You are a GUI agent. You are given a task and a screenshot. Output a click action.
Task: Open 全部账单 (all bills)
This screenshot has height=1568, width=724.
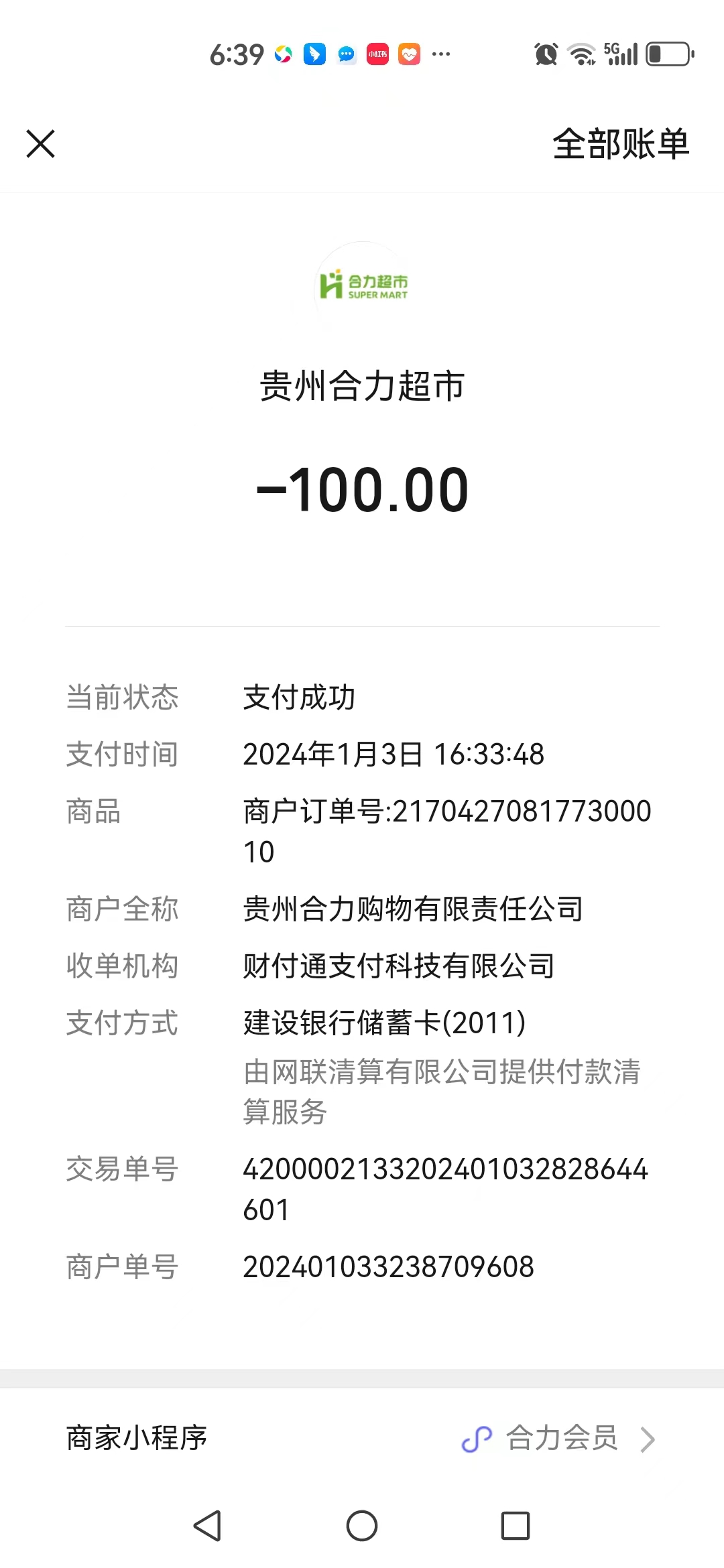pyautogui.click(x=620, y=144)
